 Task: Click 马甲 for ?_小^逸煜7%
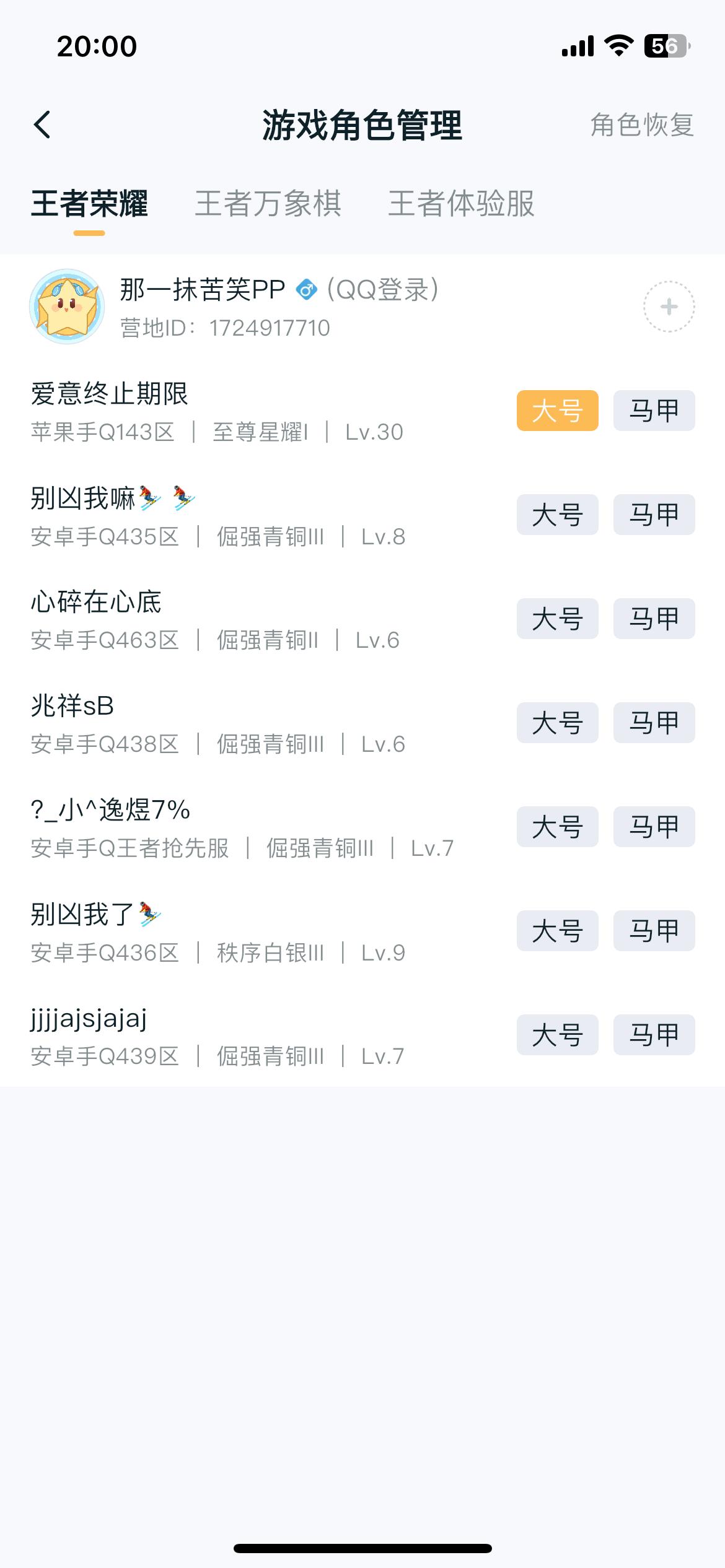tap(654, 827)
